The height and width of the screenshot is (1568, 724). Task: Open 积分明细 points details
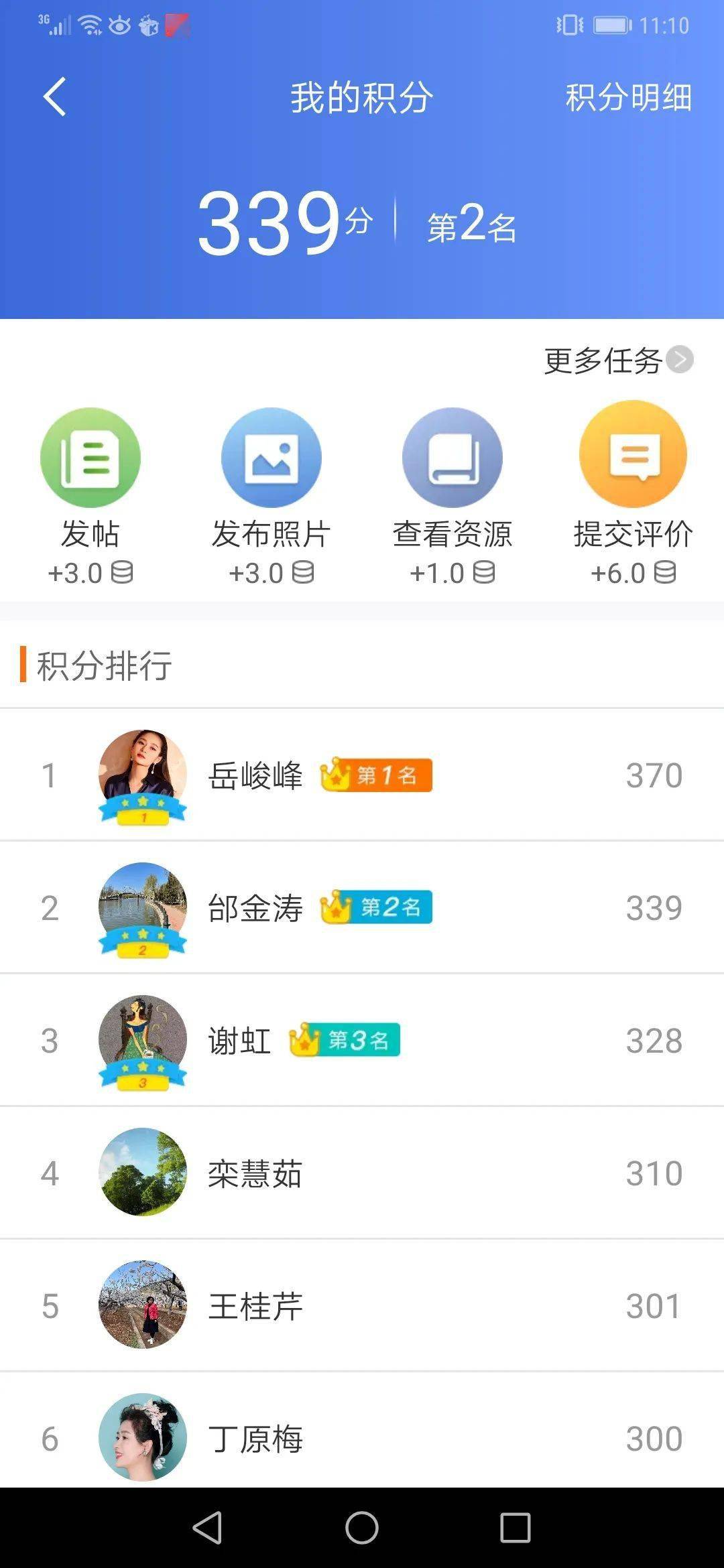tap(628, 97)
